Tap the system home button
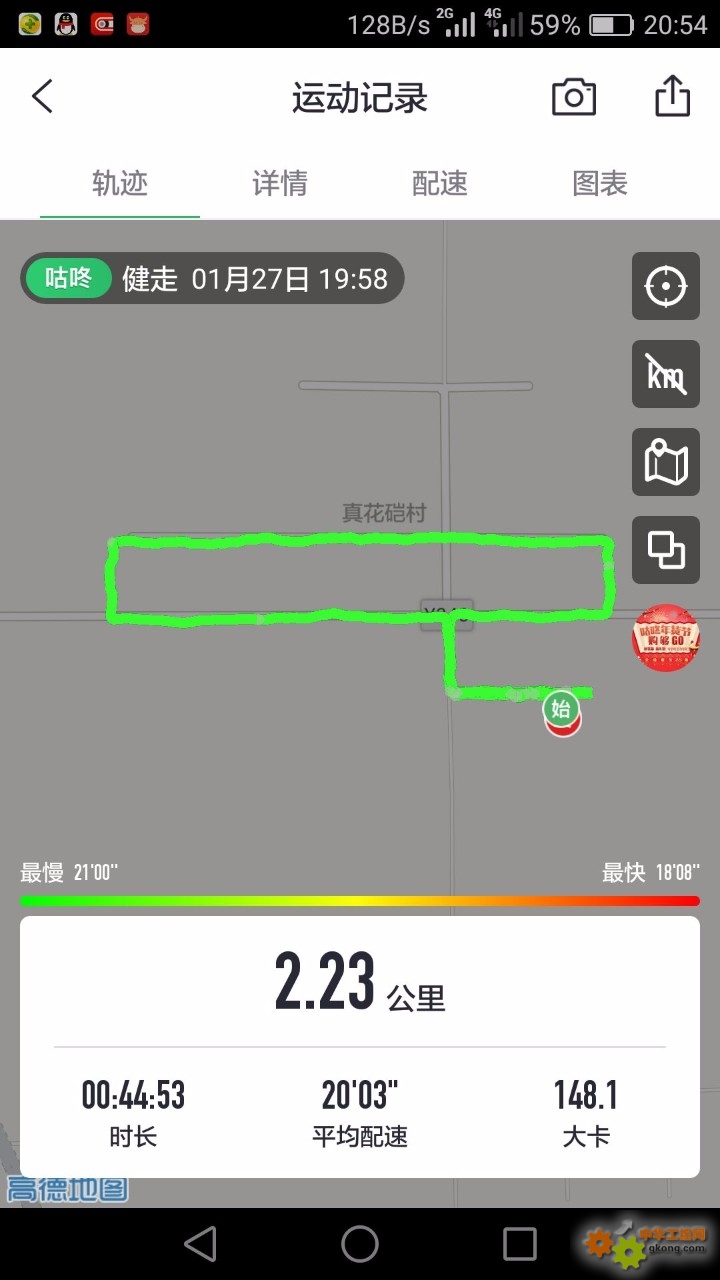 pyautogui.click(x=360, y=1244)
